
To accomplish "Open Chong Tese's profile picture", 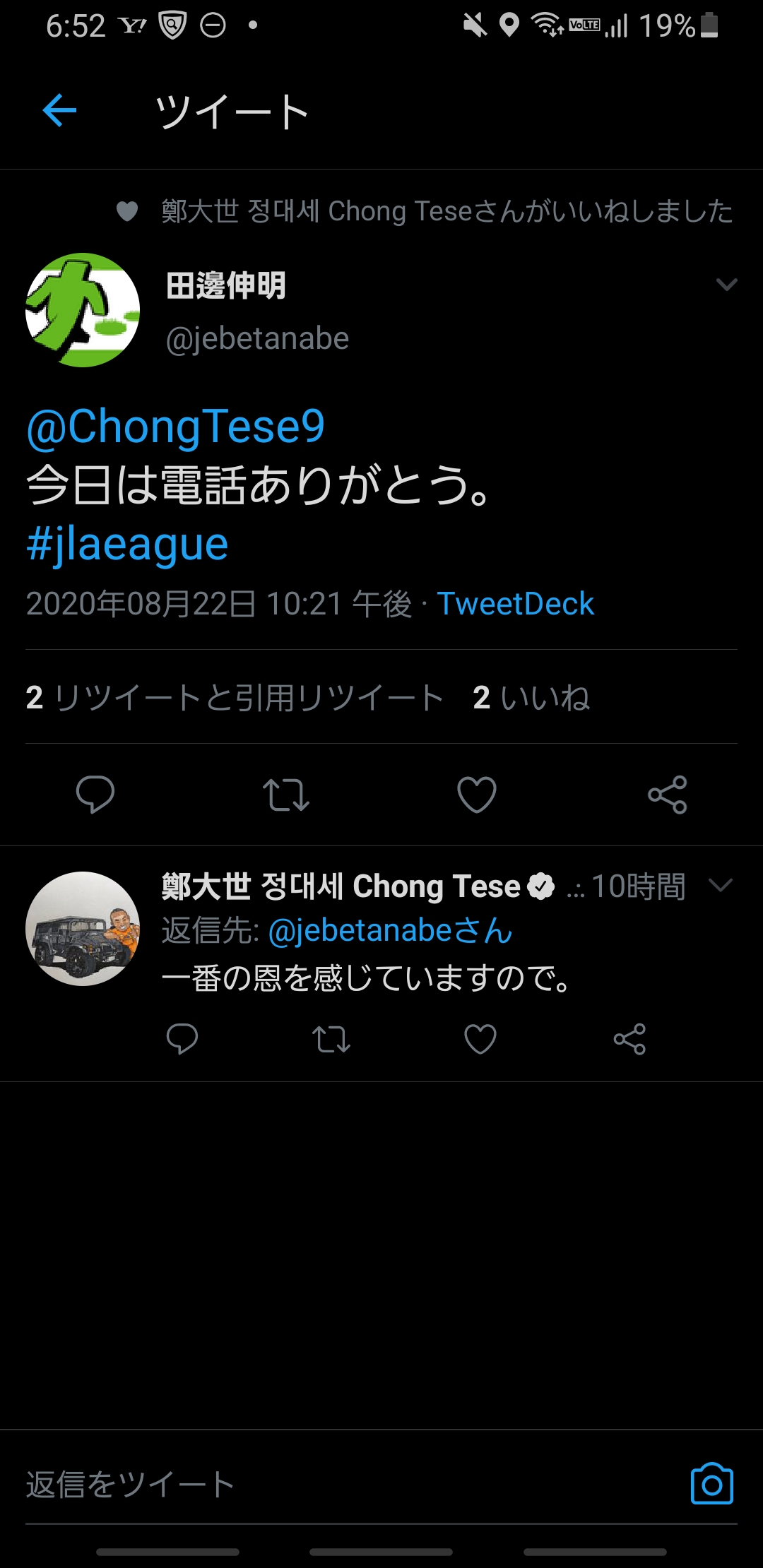I will [83, 929].
